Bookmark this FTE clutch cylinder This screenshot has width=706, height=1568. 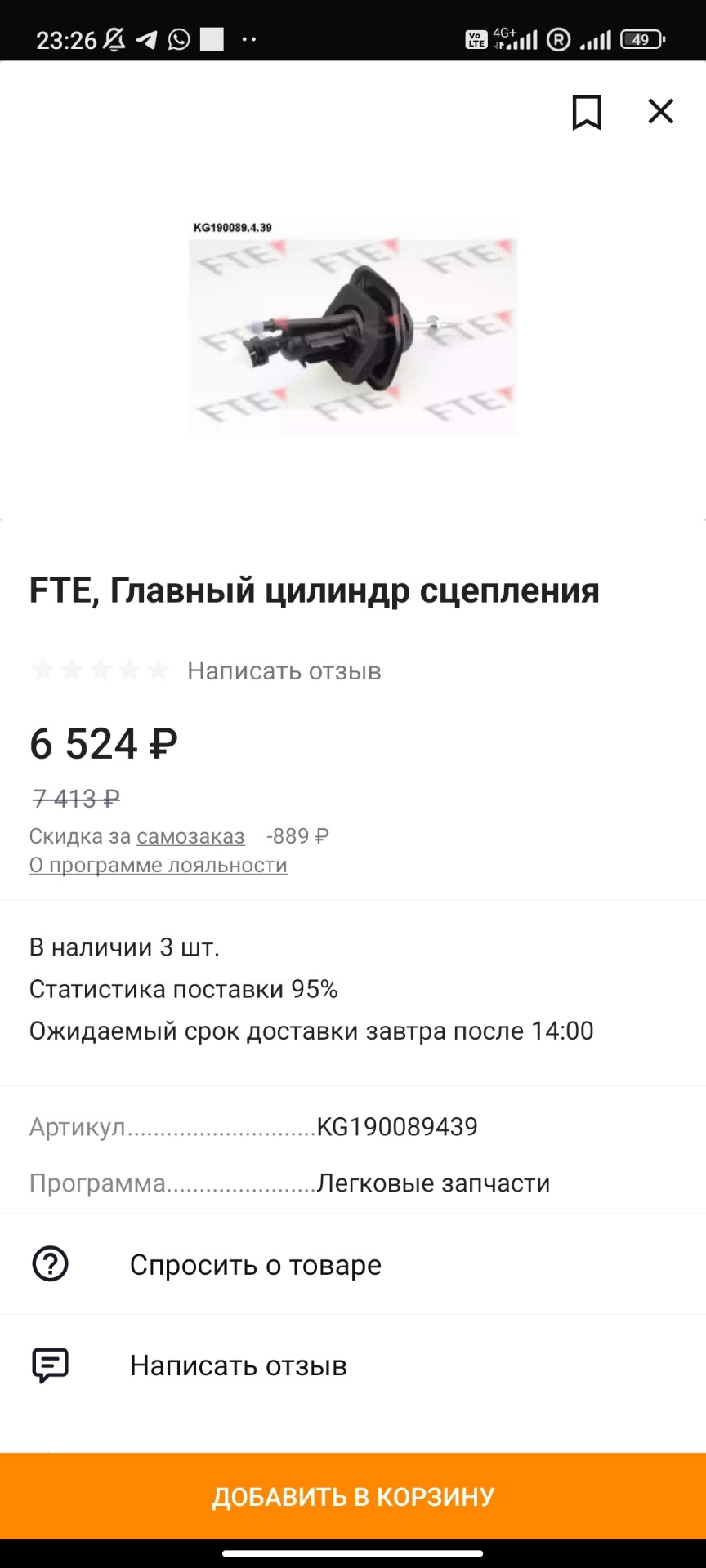587,112
